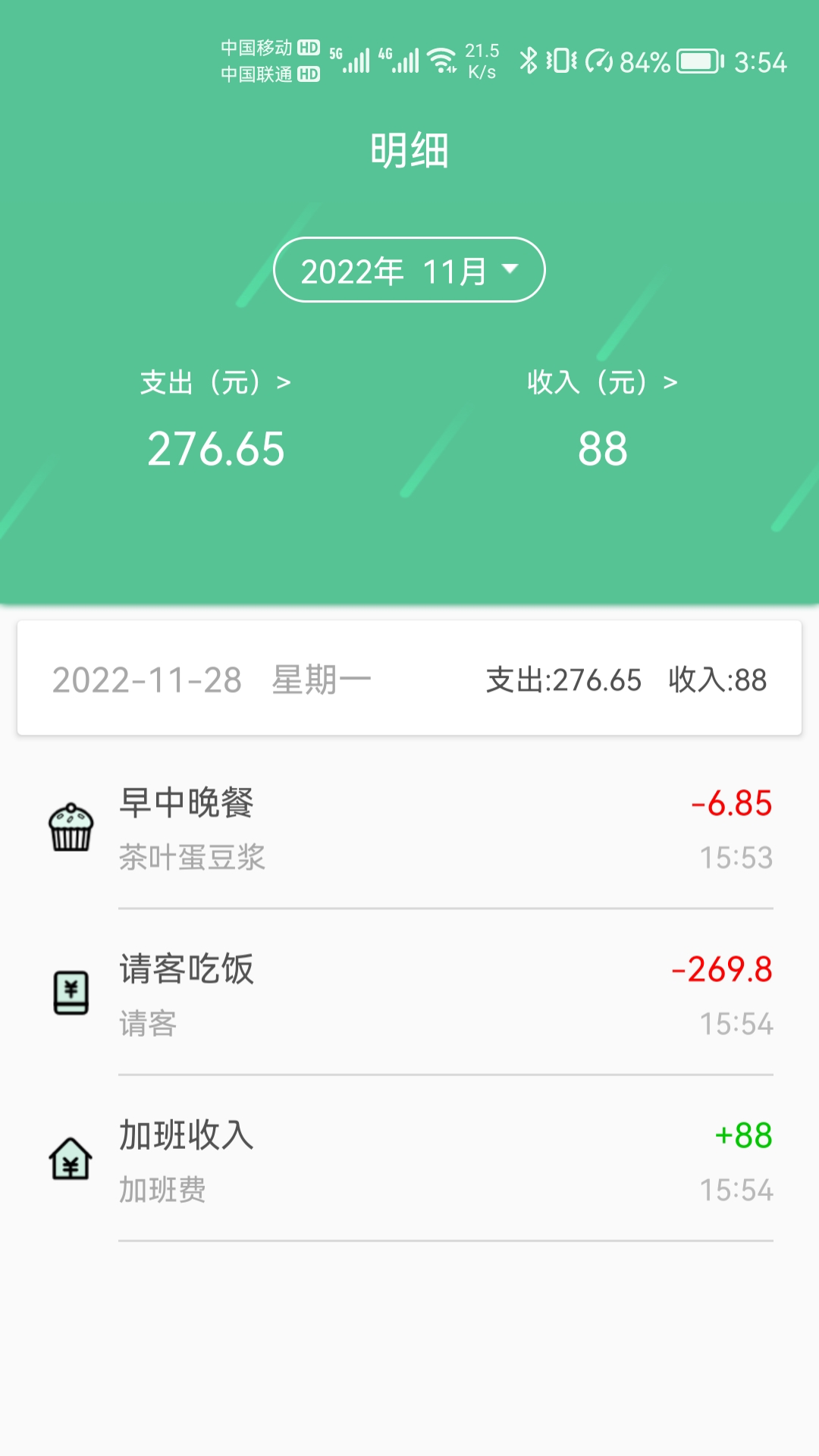View 收入（元）income details
Screen dimensions: 819x1456
[x=603, y=382]
